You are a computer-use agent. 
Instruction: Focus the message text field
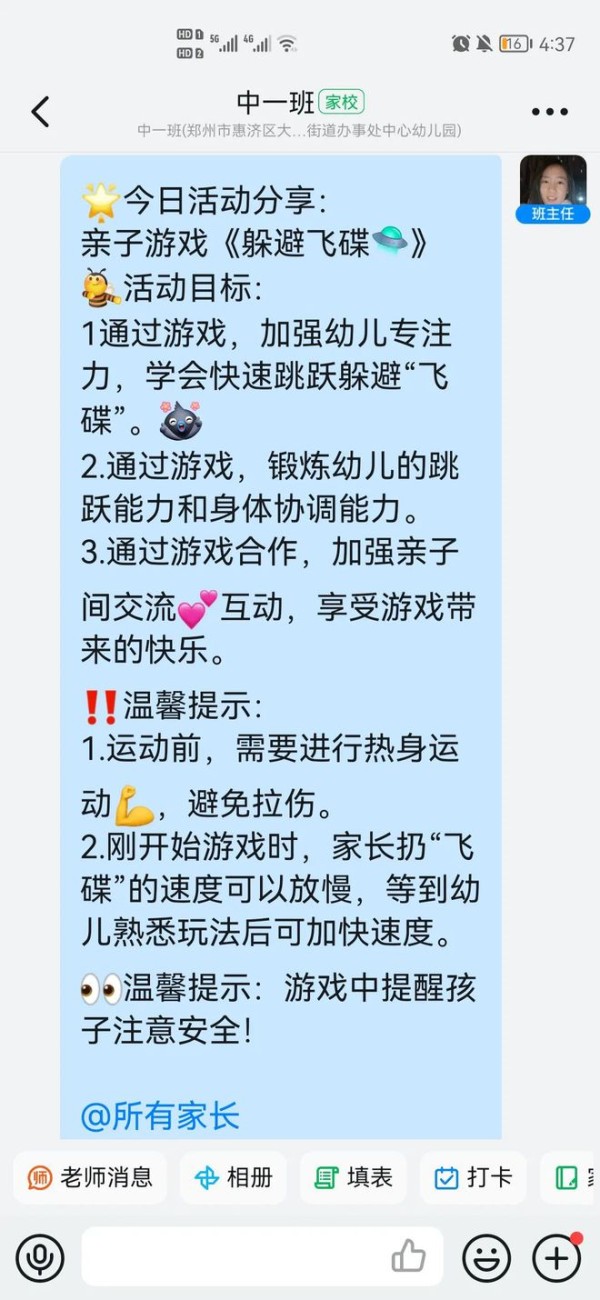click(x=235, y=1257)
